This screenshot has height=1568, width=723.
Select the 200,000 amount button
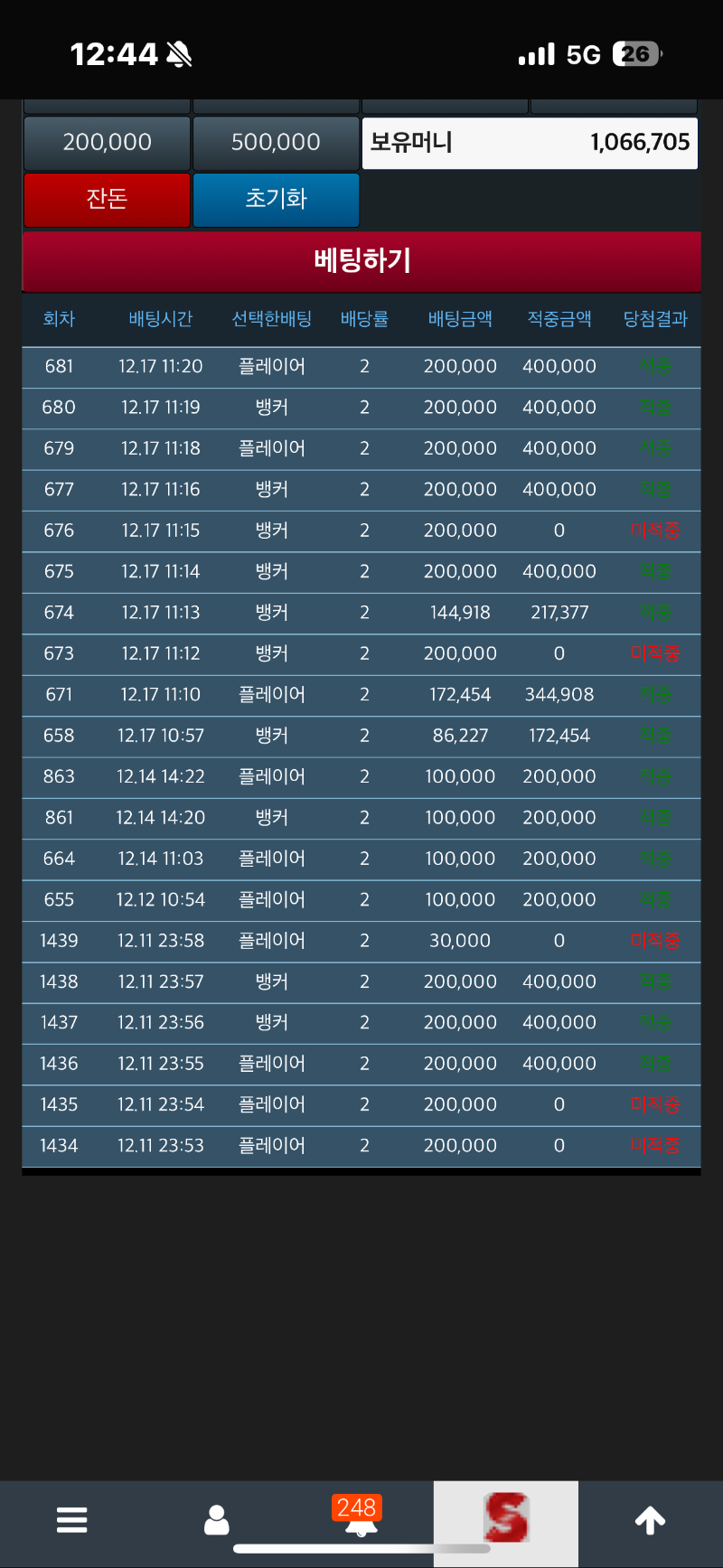107,143
